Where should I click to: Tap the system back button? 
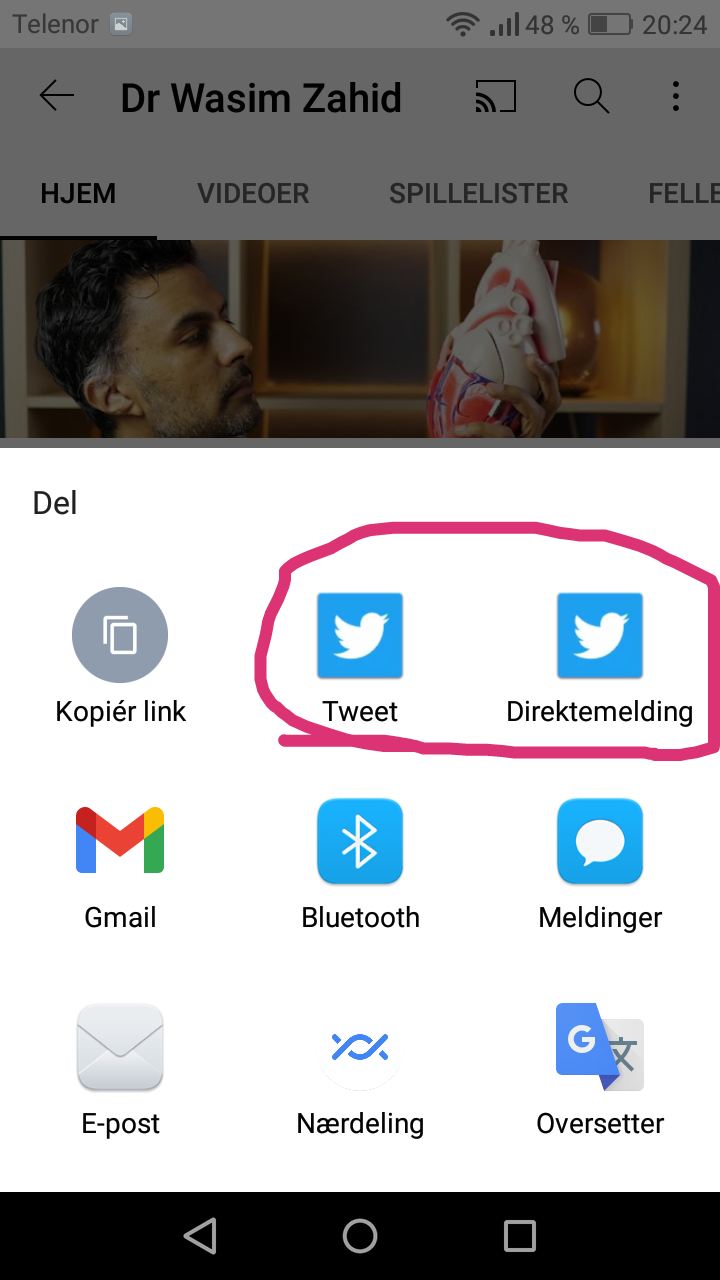point(201,1236)
